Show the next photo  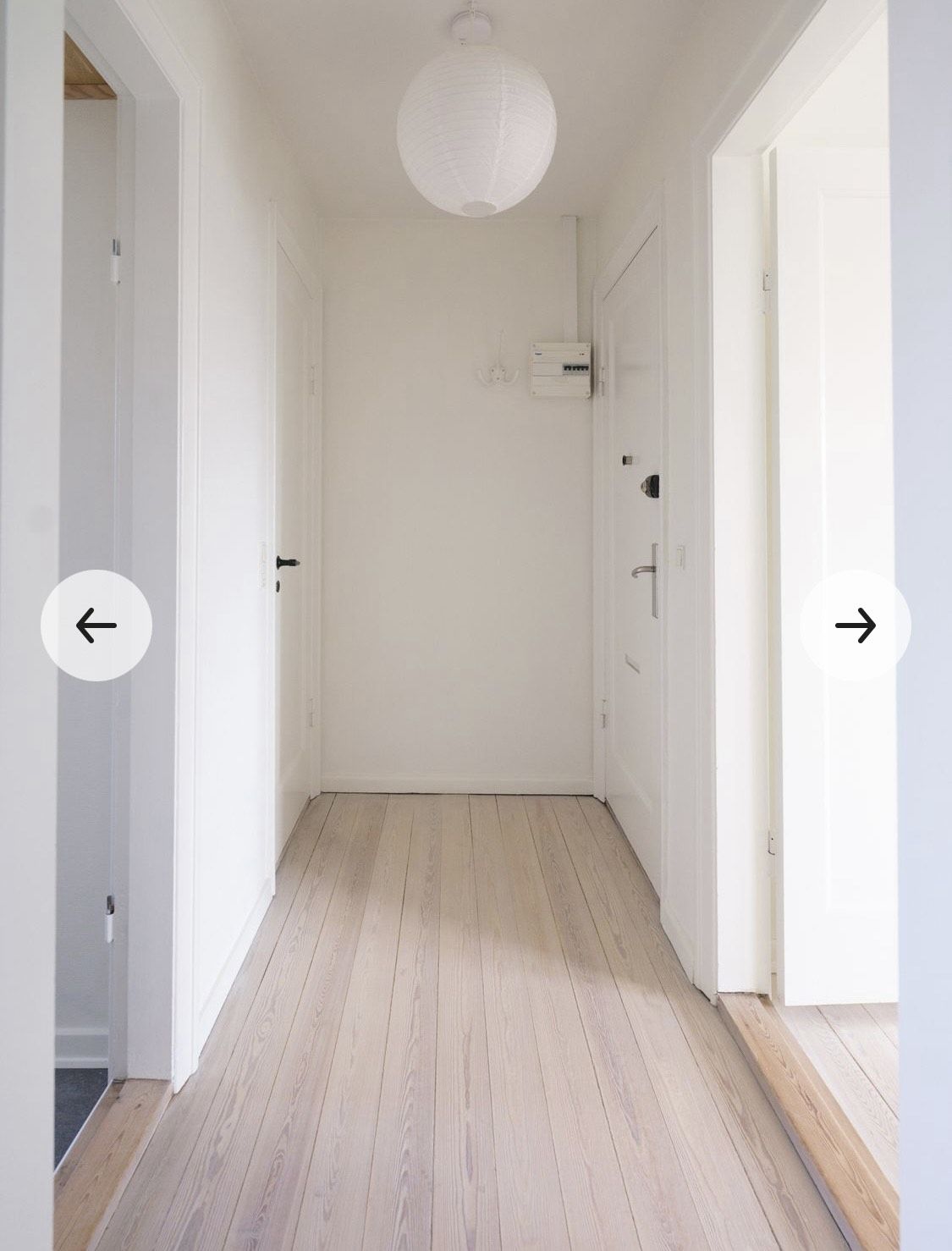tap(855, 625)
